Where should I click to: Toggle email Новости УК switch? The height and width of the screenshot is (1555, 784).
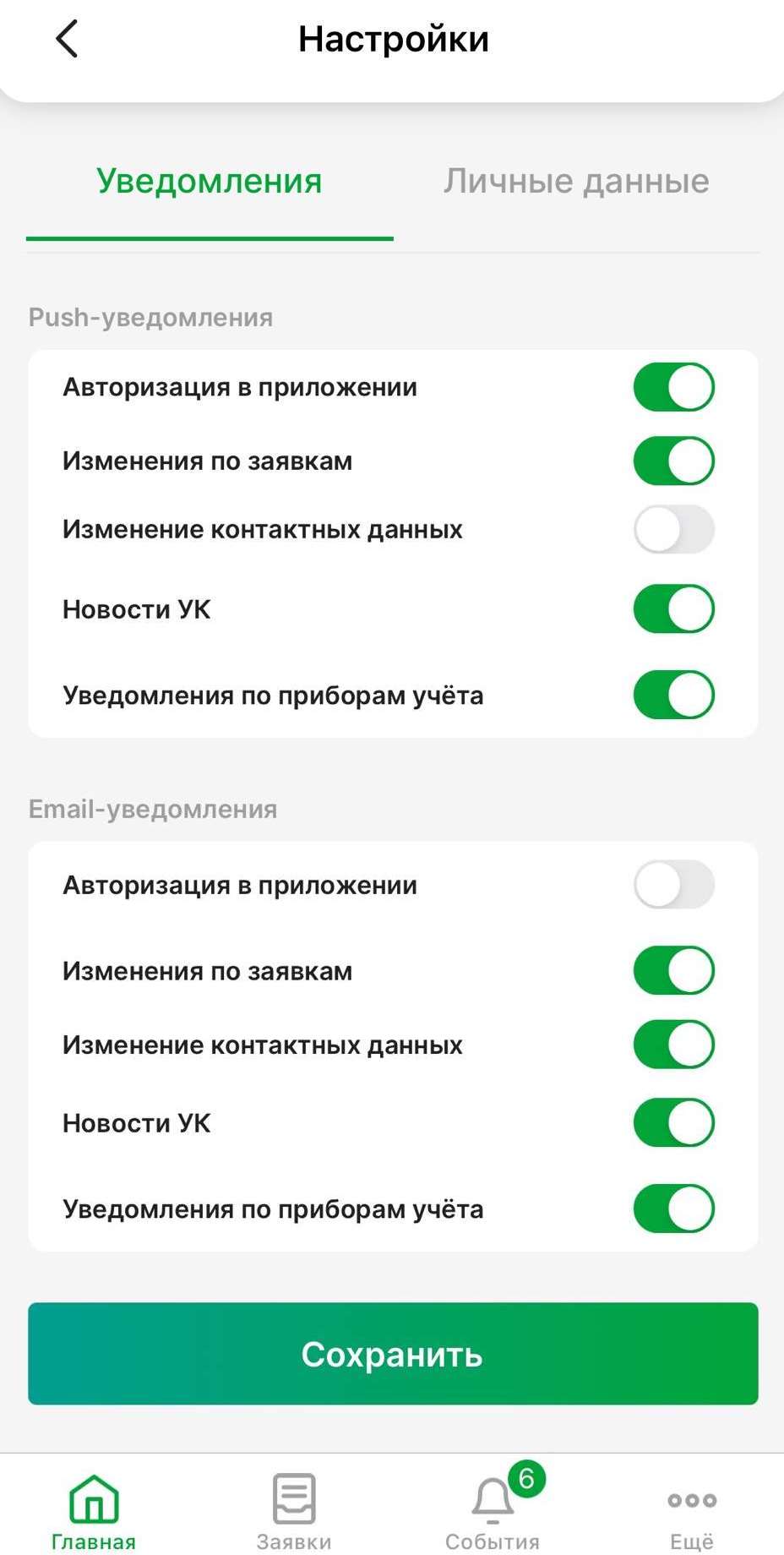674,1122
